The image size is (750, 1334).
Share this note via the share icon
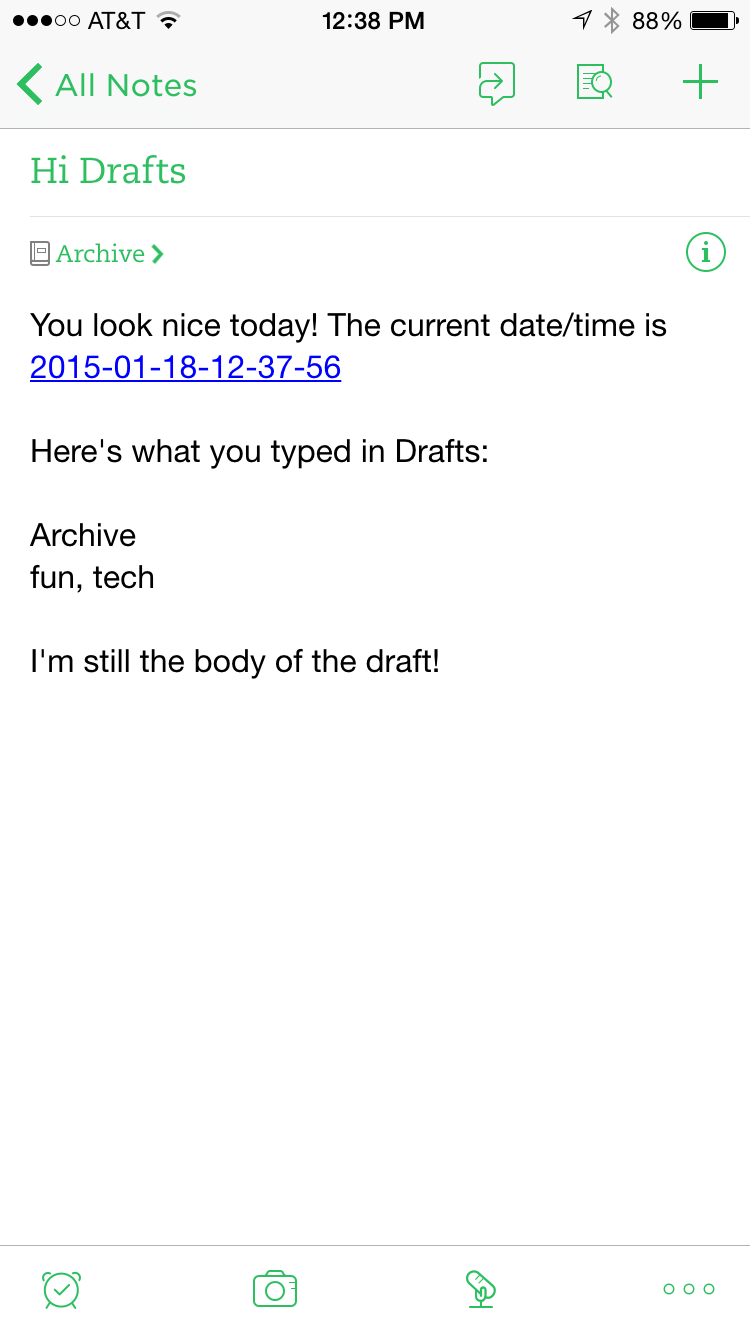tap(496, 84)
